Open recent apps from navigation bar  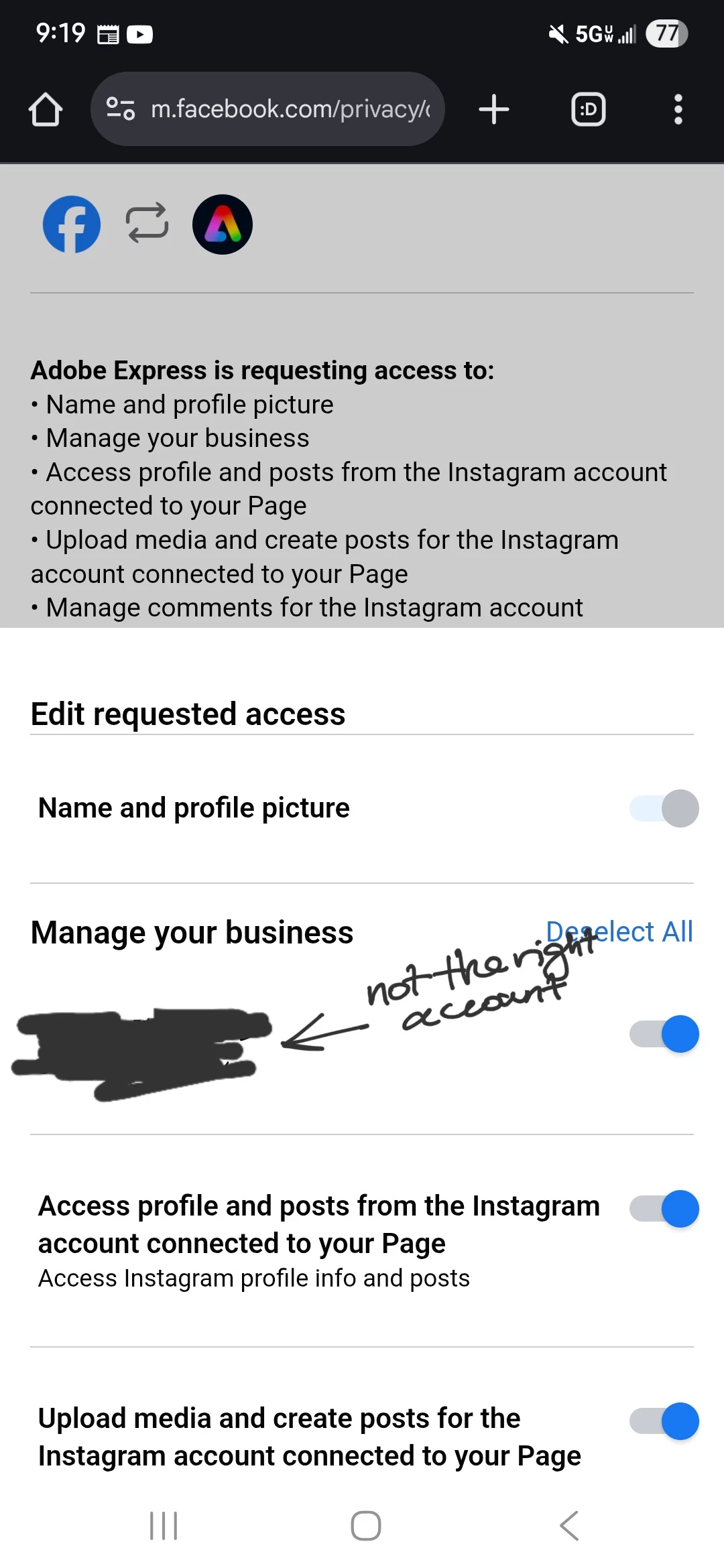coord(164,1526)
